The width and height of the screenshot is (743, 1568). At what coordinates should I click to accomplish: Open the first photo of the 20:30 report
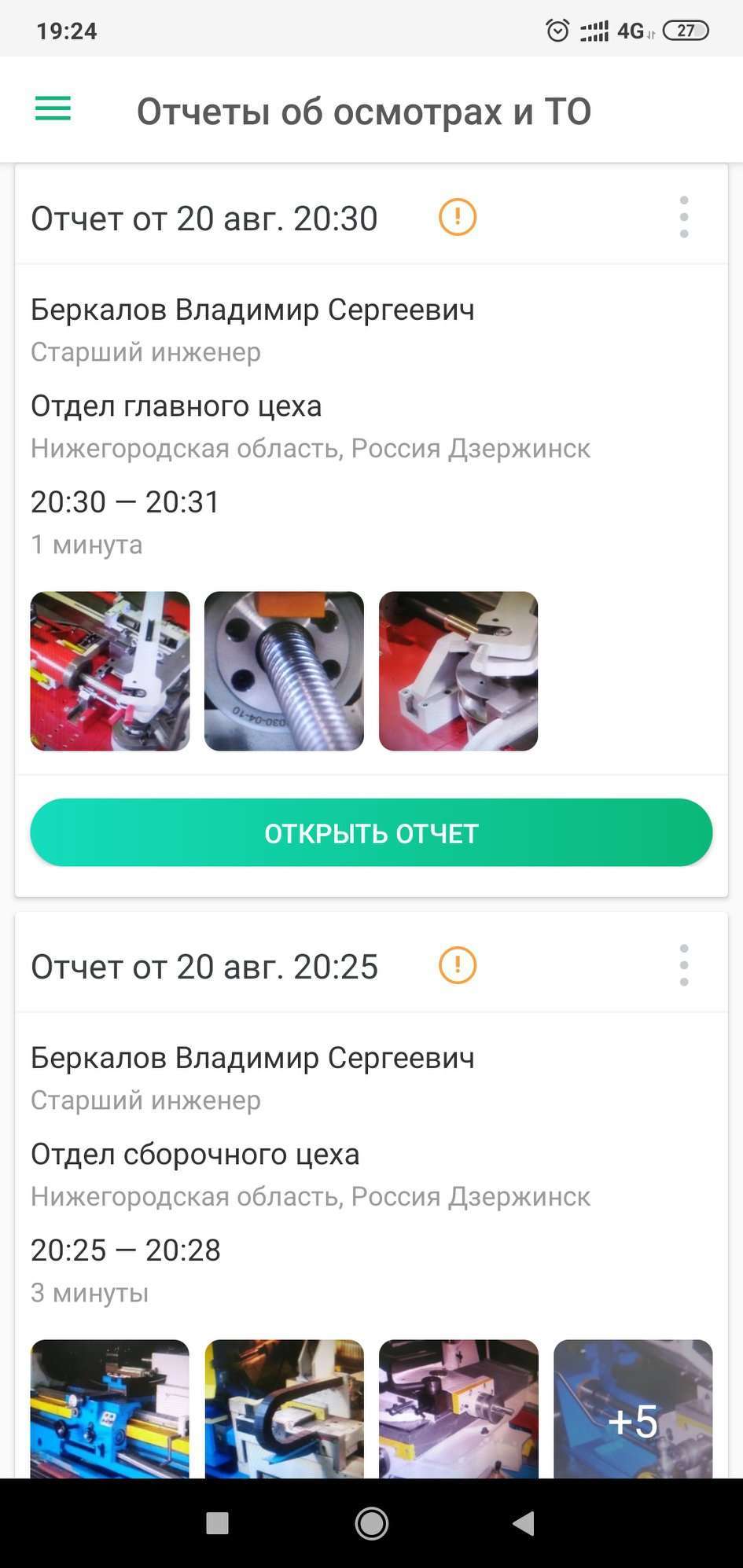tap(109, 670)
